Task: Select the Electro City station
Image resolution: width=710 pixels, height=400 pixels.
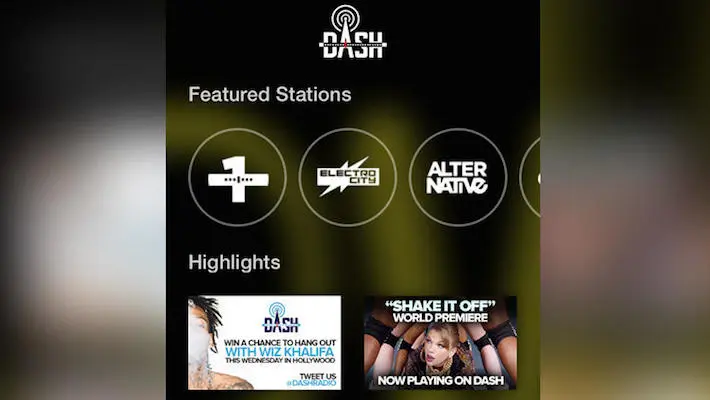Action: click(x=347, y=178)
